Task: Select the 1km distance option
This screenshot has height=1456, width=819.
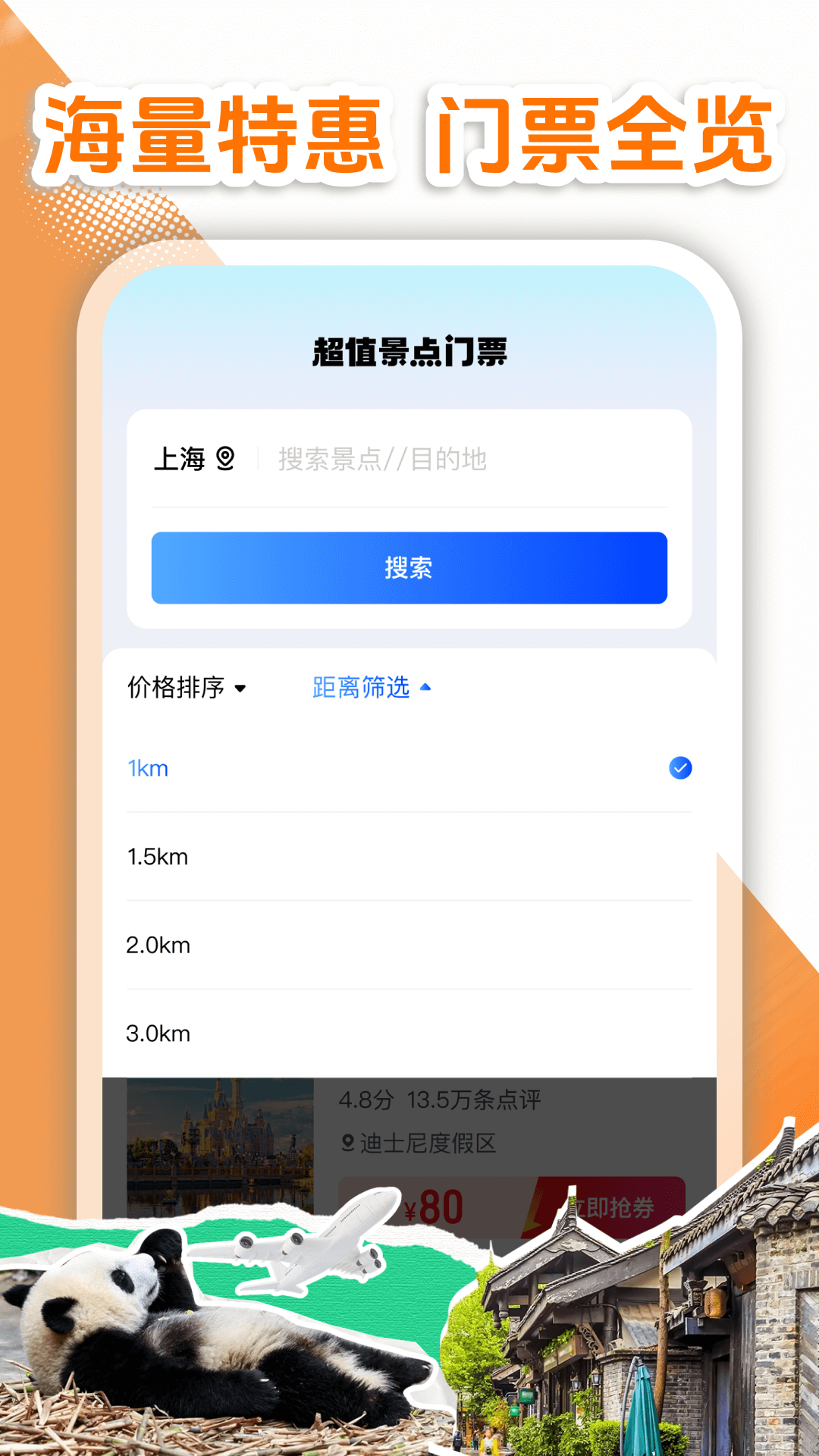Action: 149,767
